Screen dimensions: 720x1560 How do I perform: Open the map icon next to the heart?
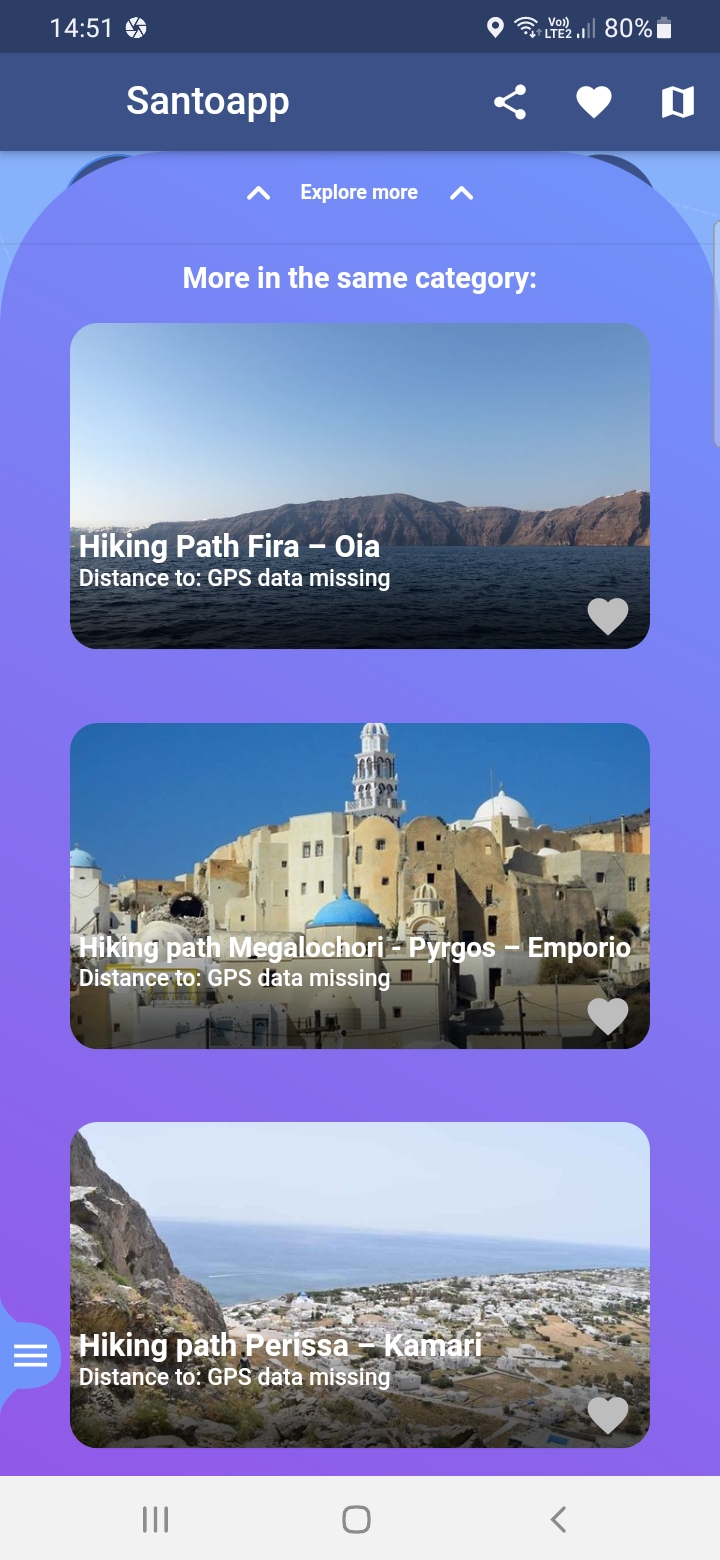point(678,101)
